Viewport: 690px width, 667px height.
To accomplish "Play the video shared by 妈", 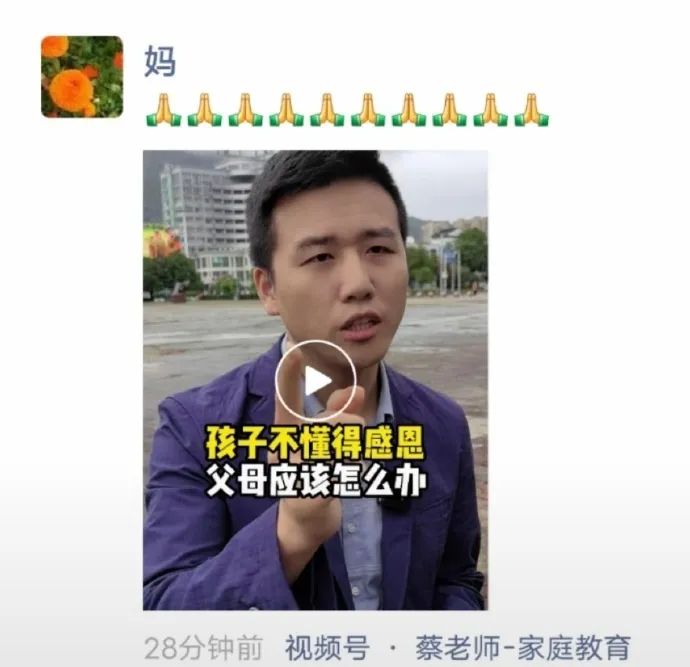I will click(315, 381).
